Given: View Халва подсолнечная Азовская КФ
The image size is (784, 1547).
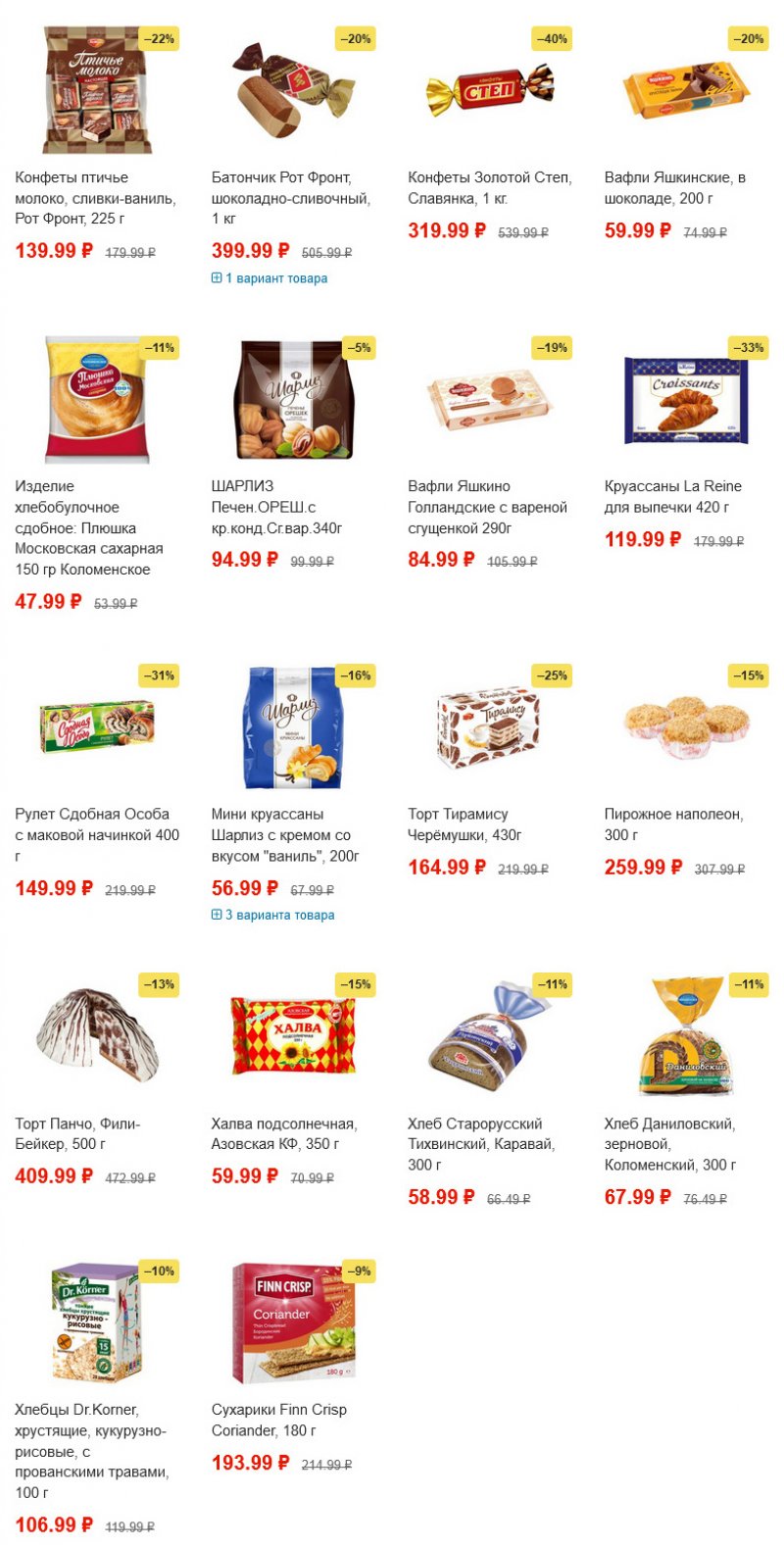Looking at the screenshot, I should pos(283,1133).
